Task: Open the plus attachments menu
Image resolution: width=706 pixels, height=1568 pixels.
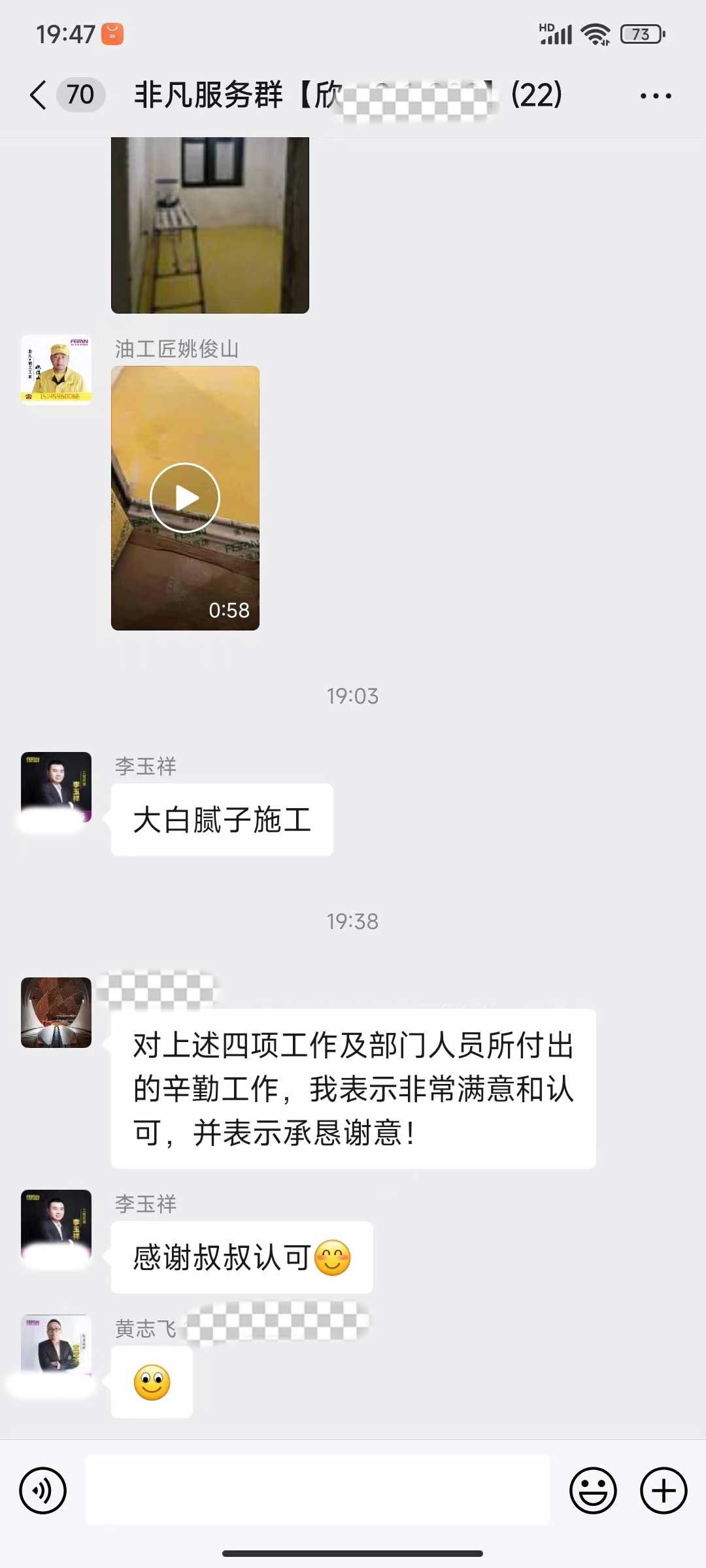Action: pos(664,1491)
